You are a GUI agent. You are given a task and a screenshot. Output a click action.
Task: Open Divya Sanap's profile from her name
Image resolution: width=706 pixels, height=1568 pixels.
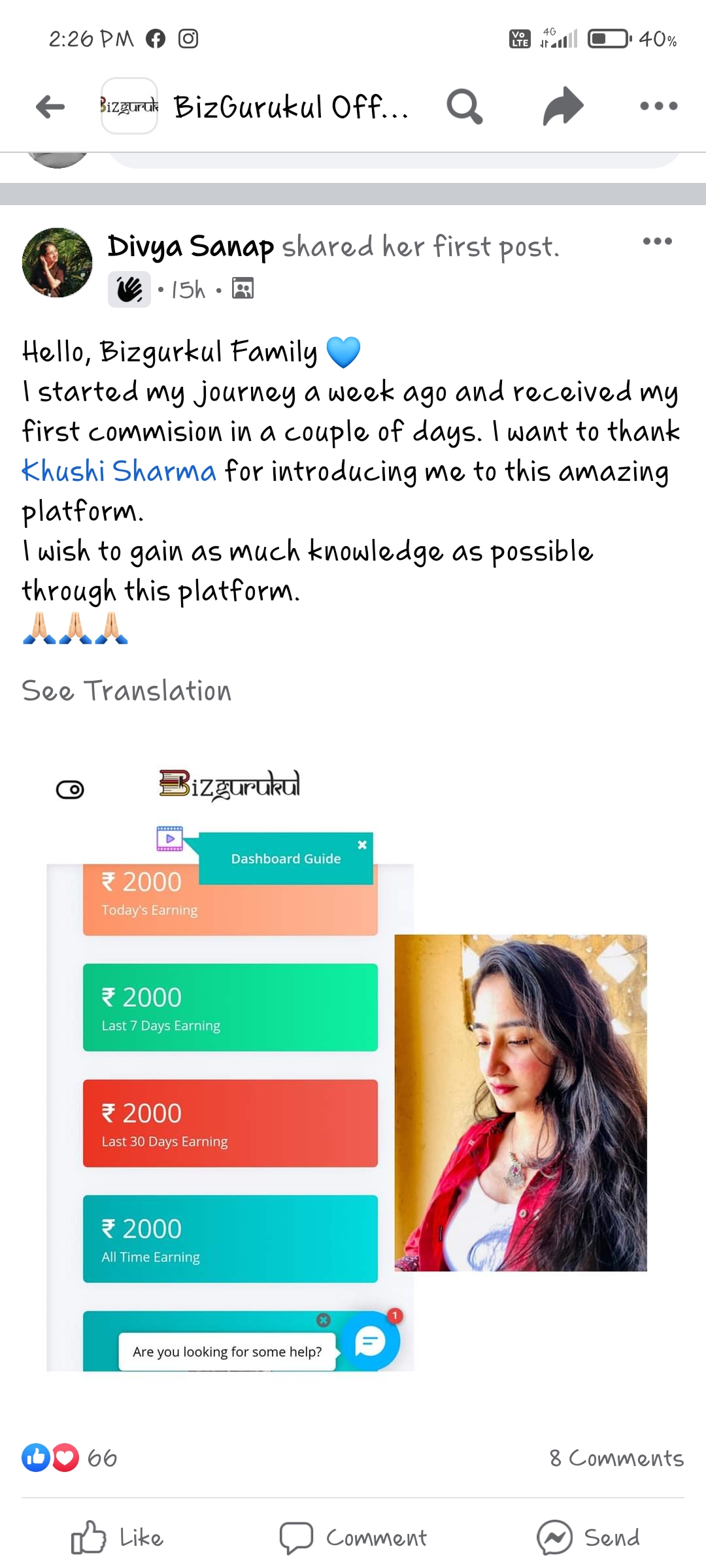click(190, 247)
